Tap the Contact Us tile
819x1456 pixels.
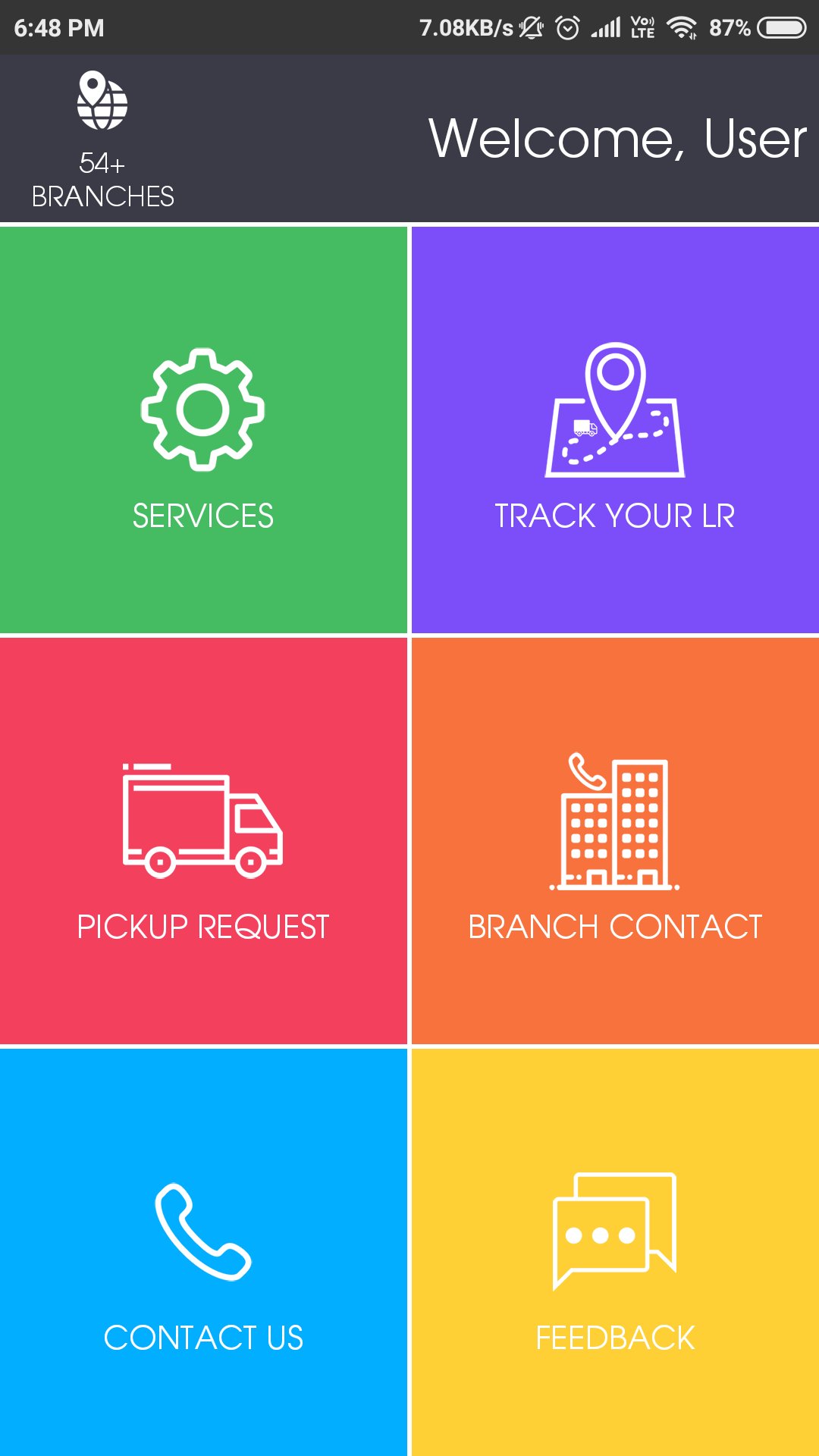(x=203, y=1251)
